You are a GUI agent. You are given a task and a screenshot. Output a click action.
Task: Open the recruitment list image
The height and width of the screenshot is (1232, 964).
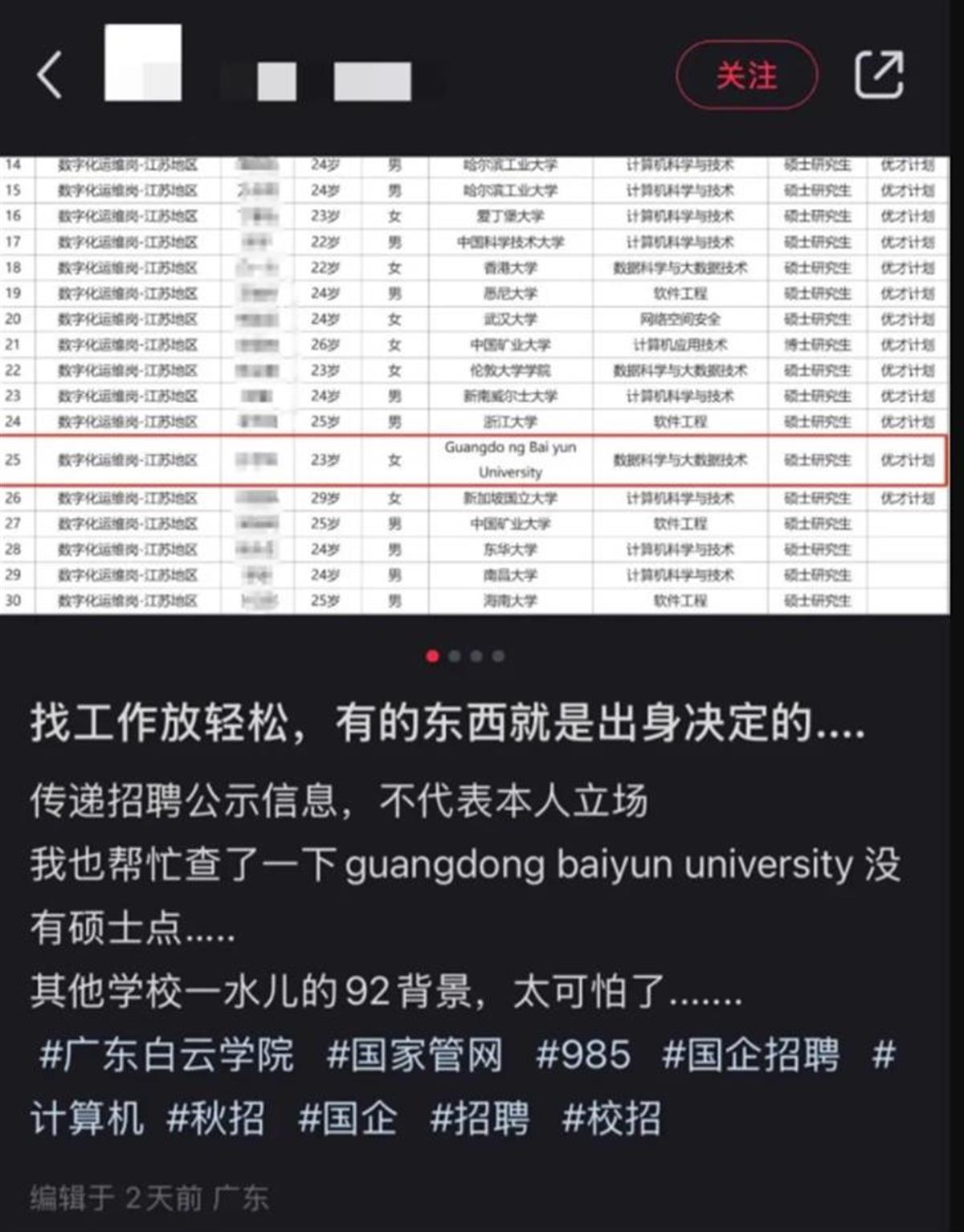(474, 386)
